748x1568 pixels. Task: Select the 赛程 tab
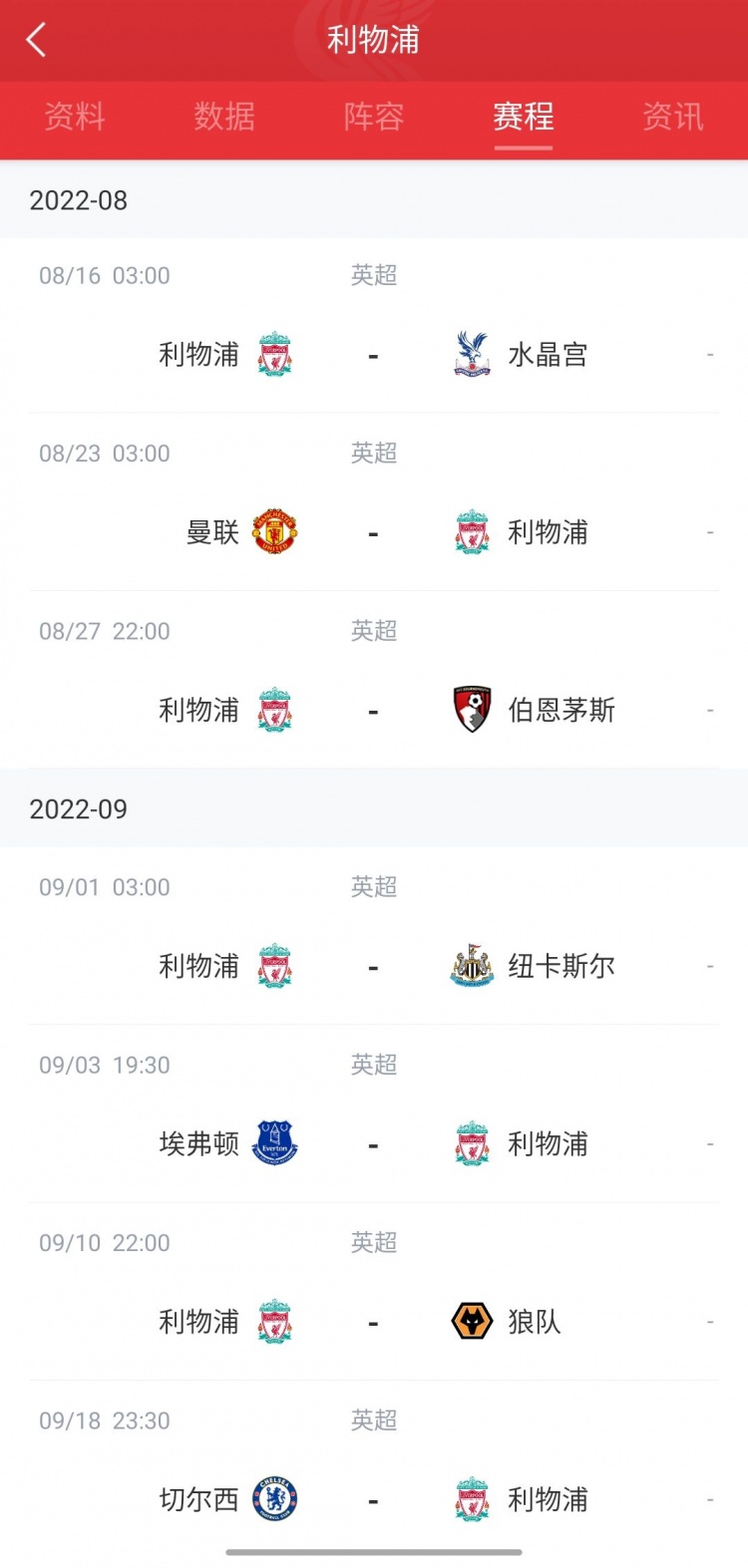pyautogui.click(x=523, y=117)
